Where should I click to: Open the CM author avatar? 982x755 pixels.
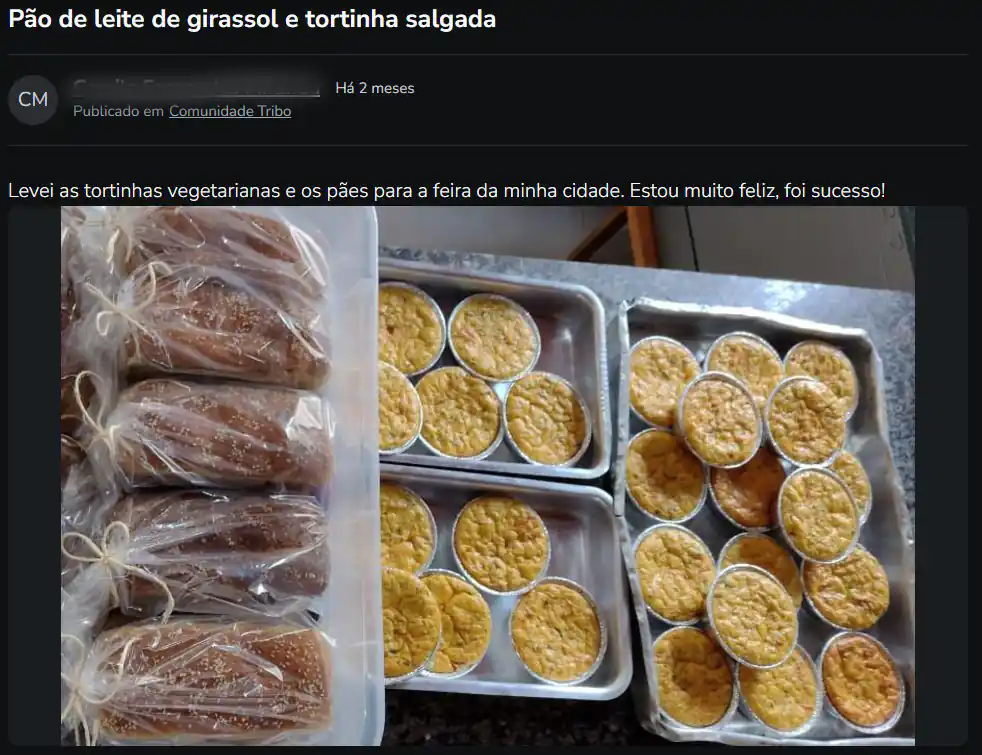tap(33, 100)
